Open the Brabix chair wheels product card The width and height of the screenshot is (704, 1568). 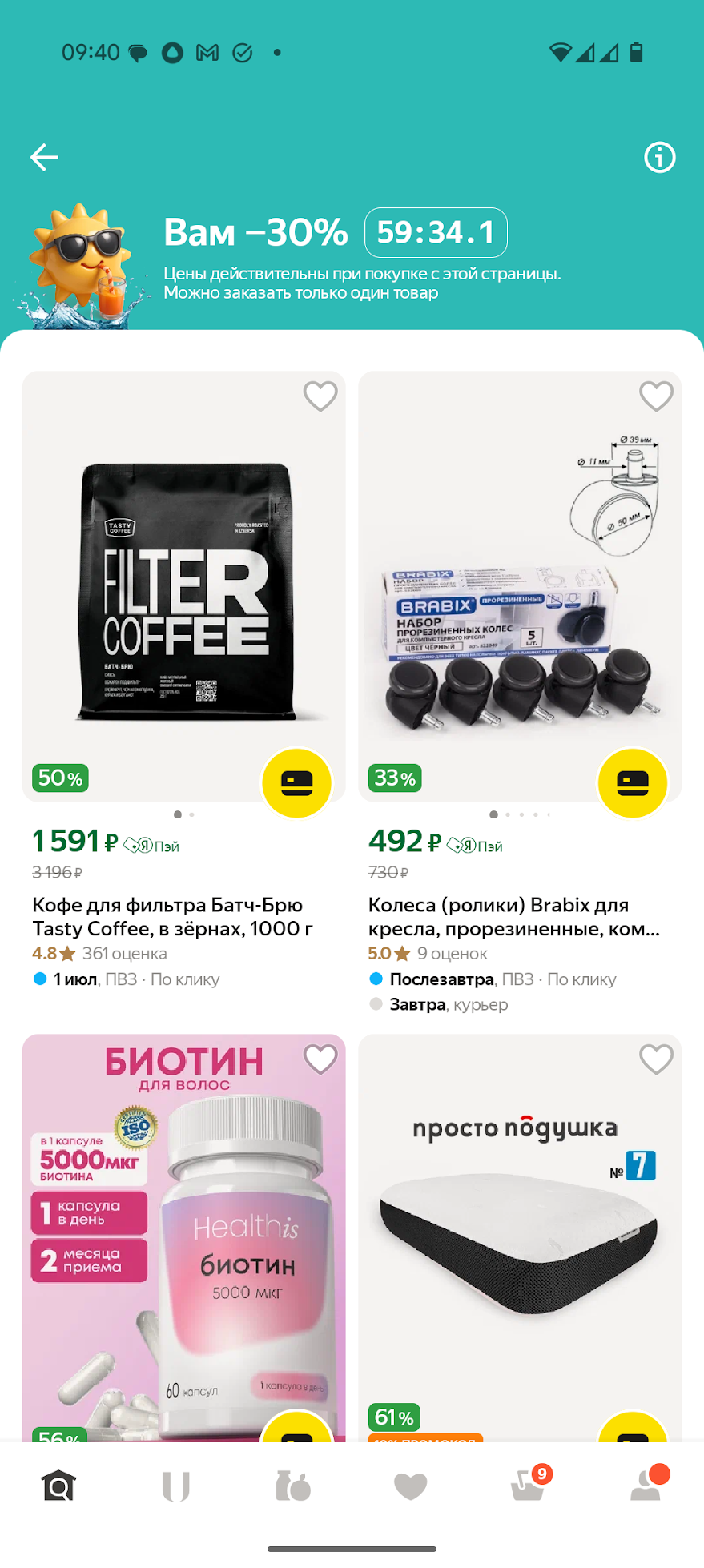point(513,917)
